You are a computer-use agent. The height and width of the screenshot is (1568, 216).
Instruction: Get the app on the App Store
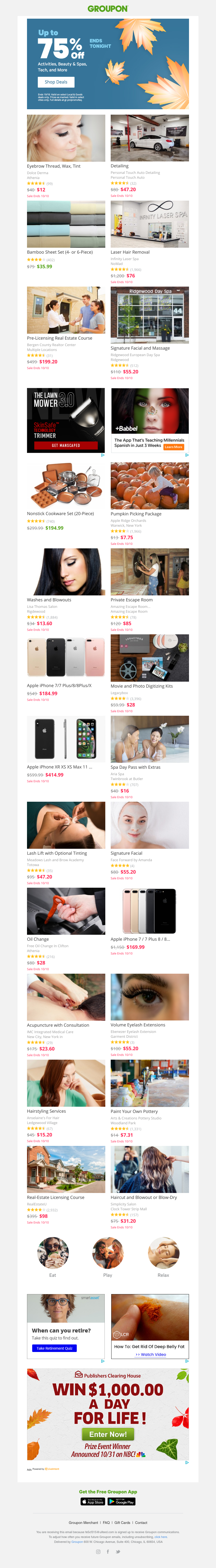[93, 1502]
